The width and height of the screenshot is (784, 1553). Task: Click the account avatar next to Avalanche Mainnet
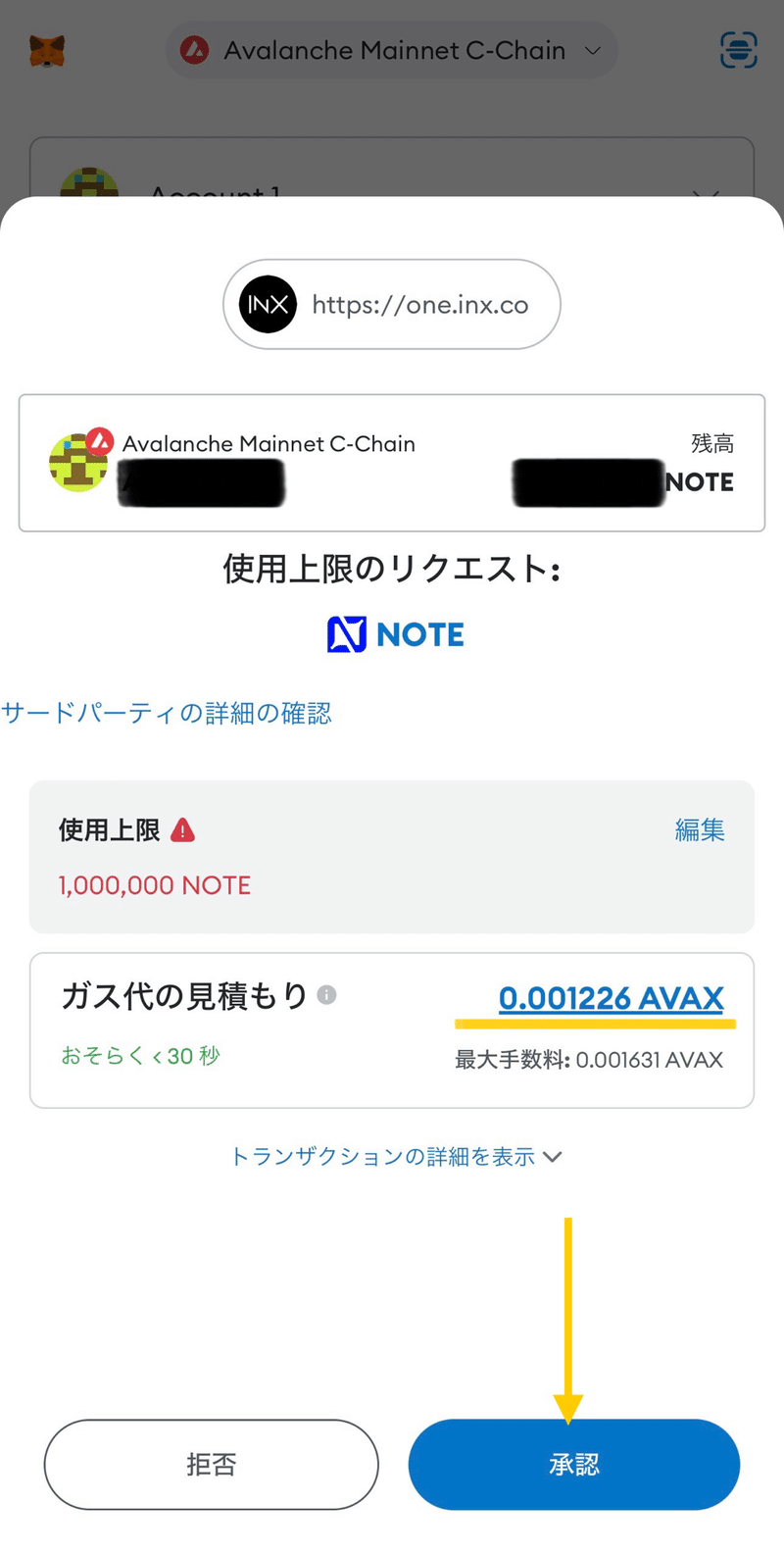tap(78, 462)
